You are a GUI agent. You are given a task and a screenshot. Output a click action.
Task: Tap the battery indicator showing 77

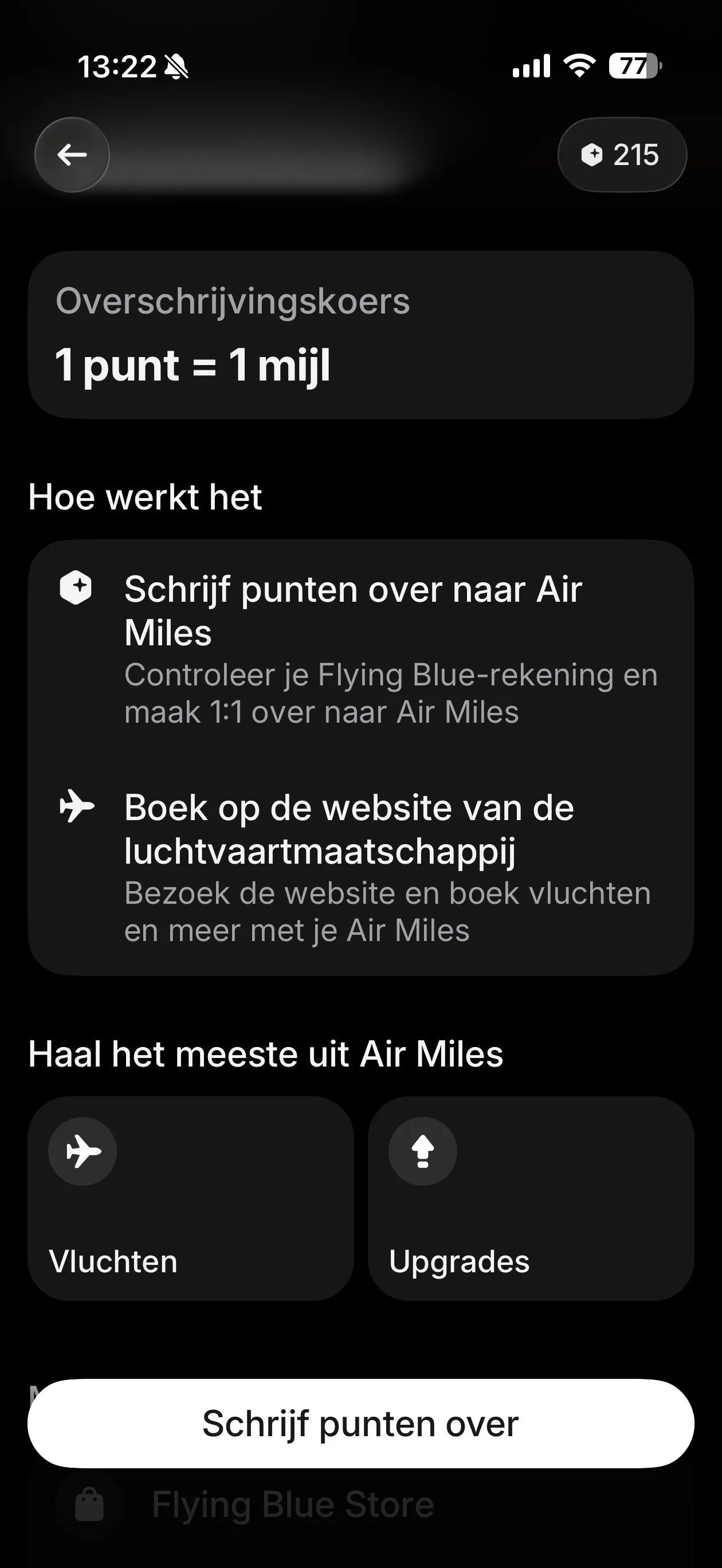pyautogui.click(x=633, y=66)
